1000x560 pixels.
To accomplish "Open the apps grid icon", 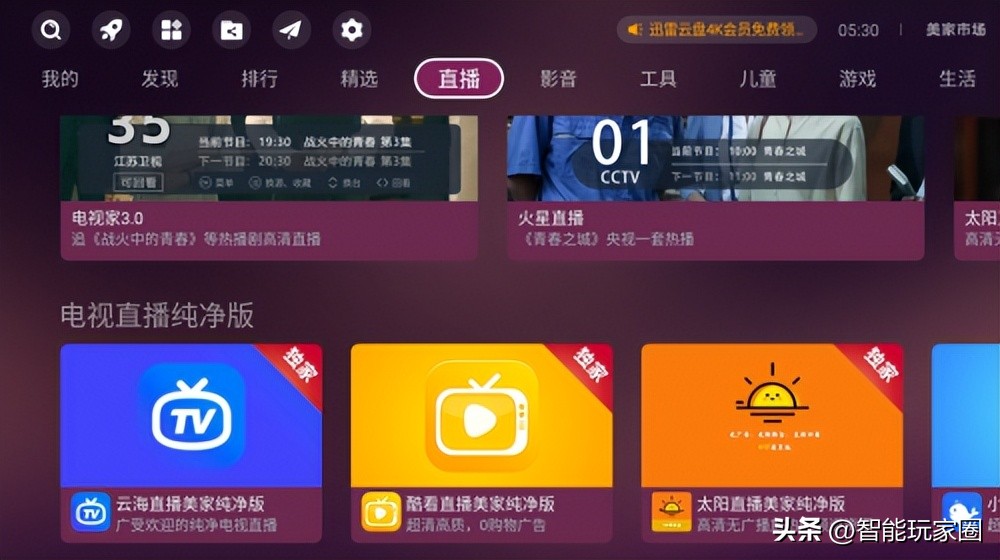I will (x=171, y=30).
